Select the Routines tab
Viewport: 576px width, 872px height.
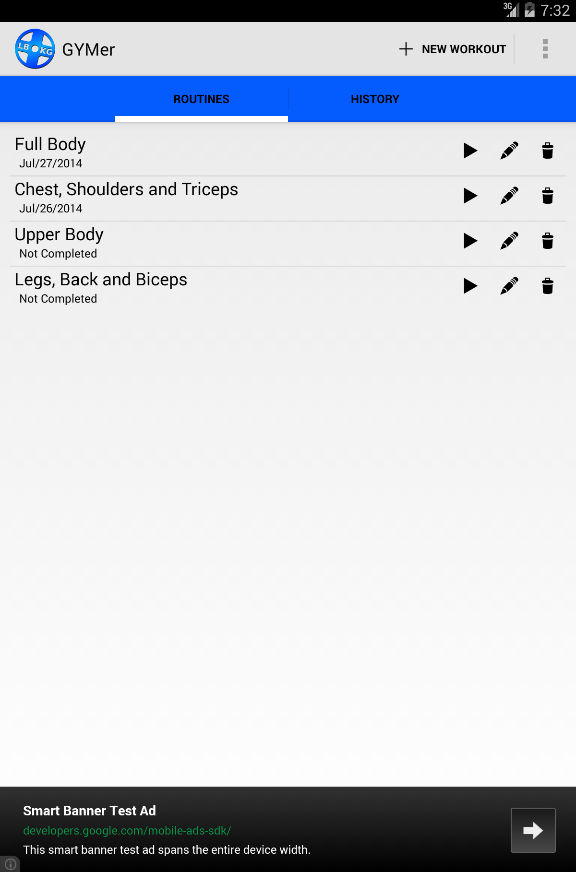[201, 99]
